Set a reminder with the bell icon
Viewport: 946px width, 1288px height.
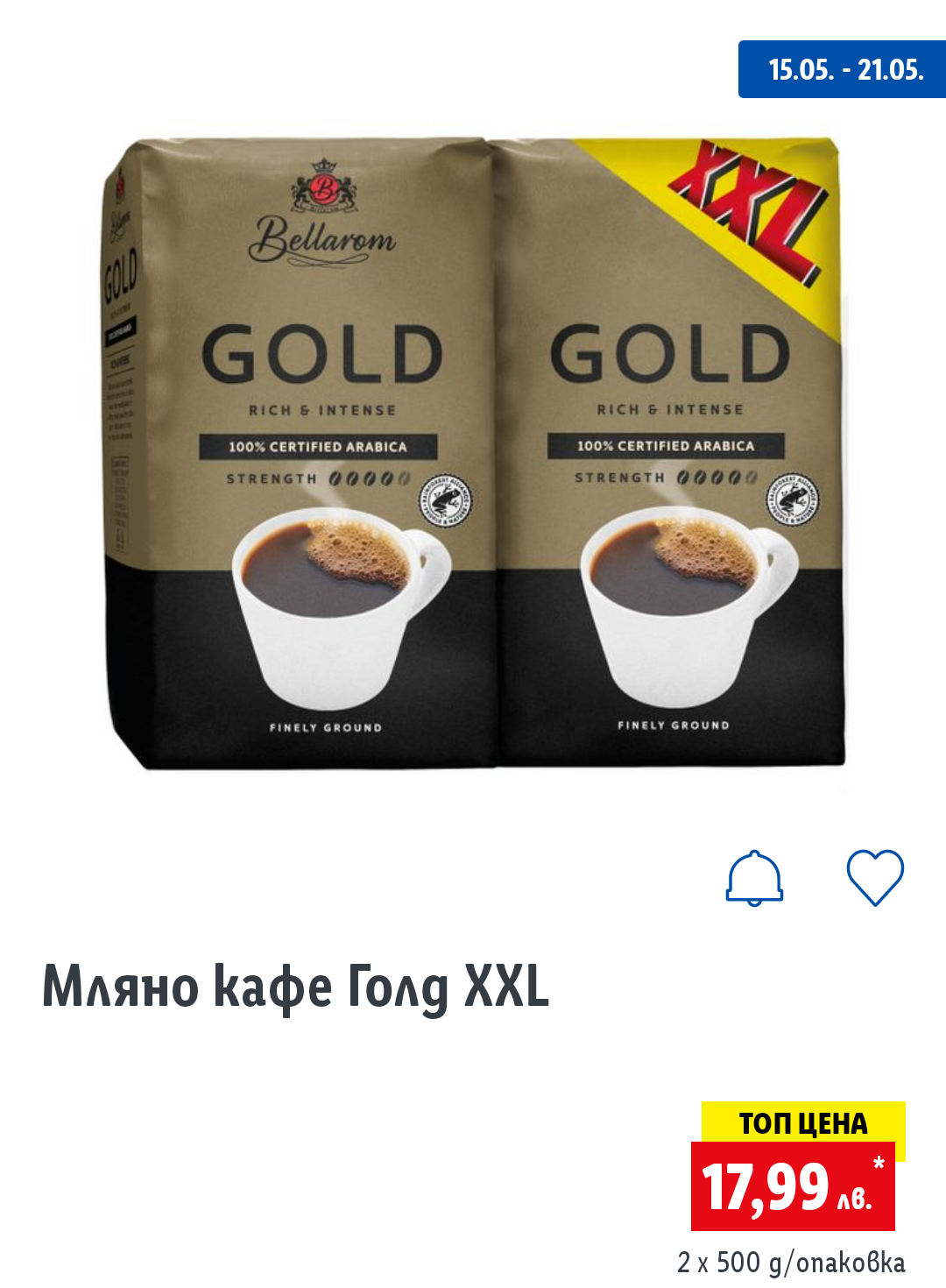click(x=754, y=878)
